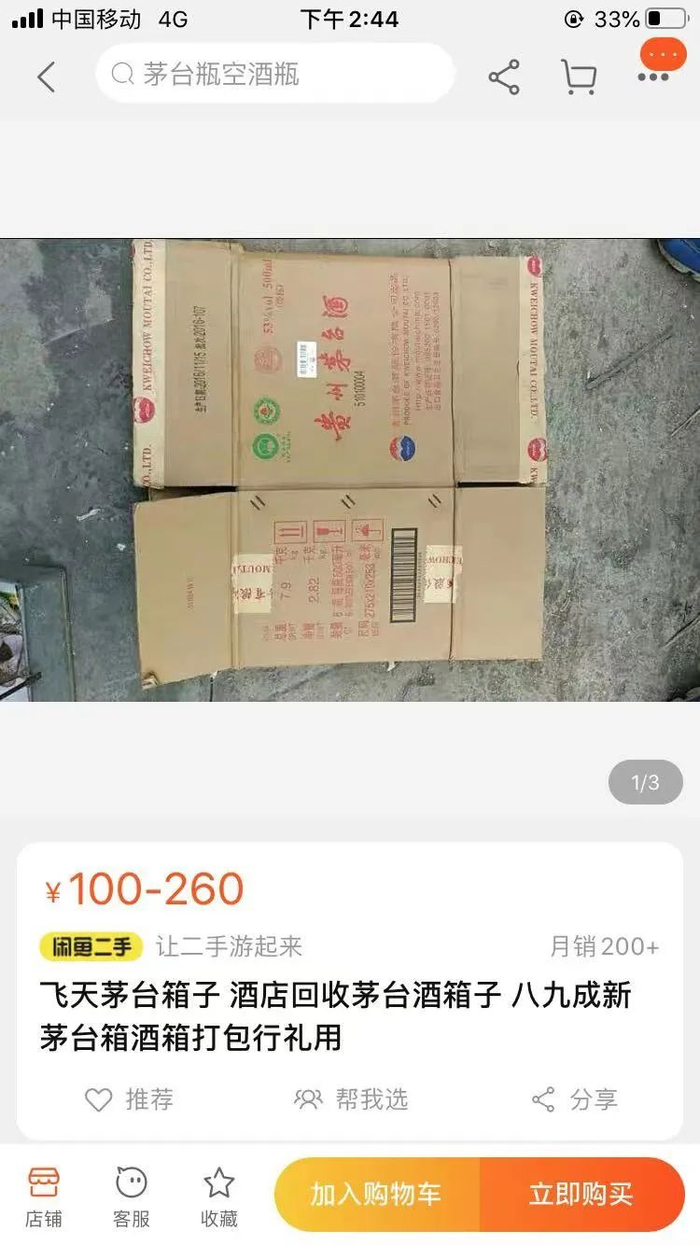Open the shopping cart icon
The width and height of the screenshot is (700, 1245).
(x=578, y=77)
